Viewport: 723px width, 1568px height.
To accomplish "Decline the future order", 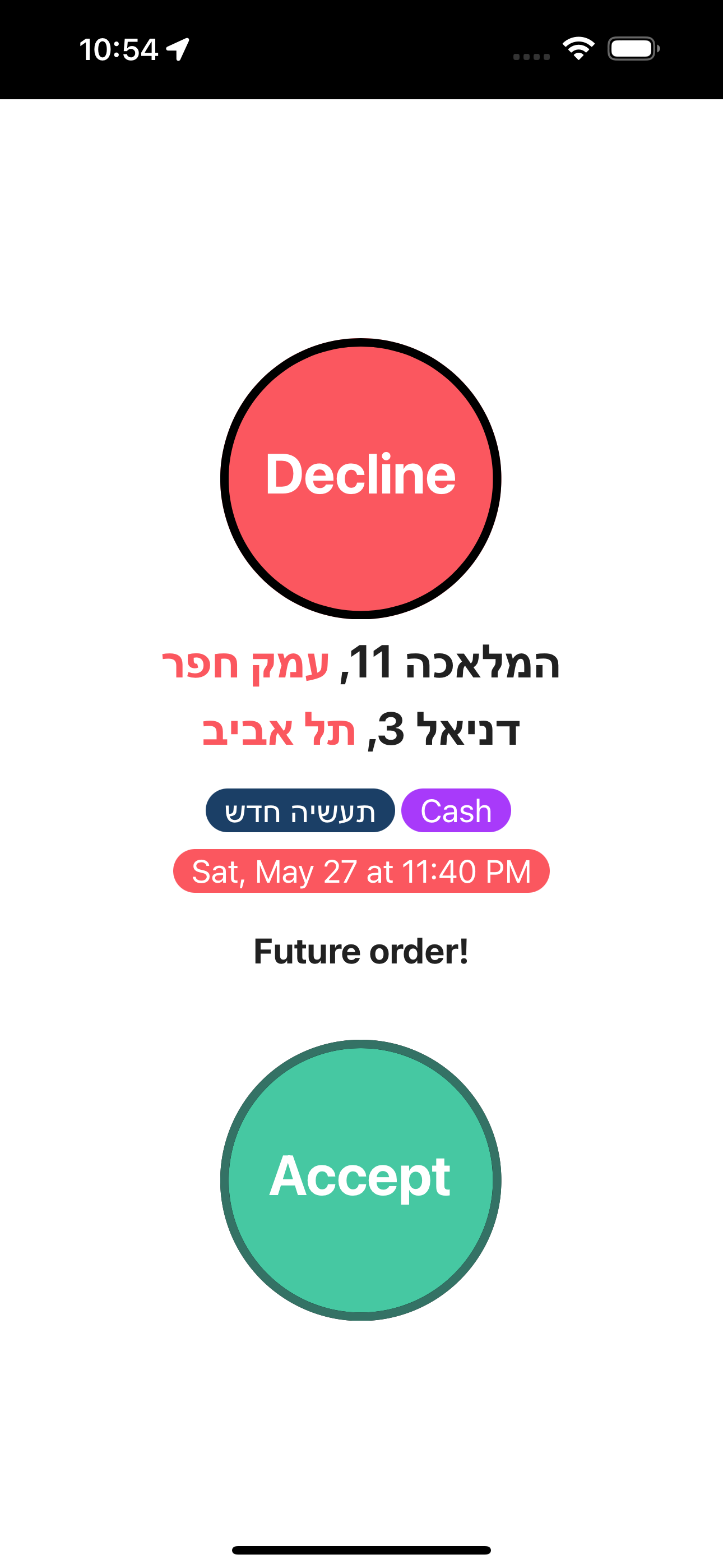I will (361, 478).
